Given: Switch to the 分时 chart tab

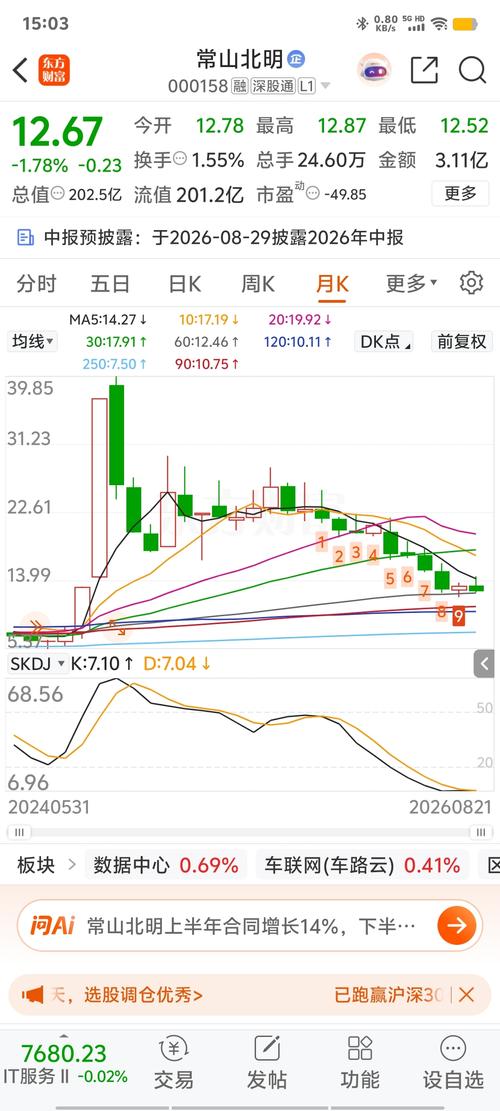Looking at the screenshot, I should click(x=37, y=284).
